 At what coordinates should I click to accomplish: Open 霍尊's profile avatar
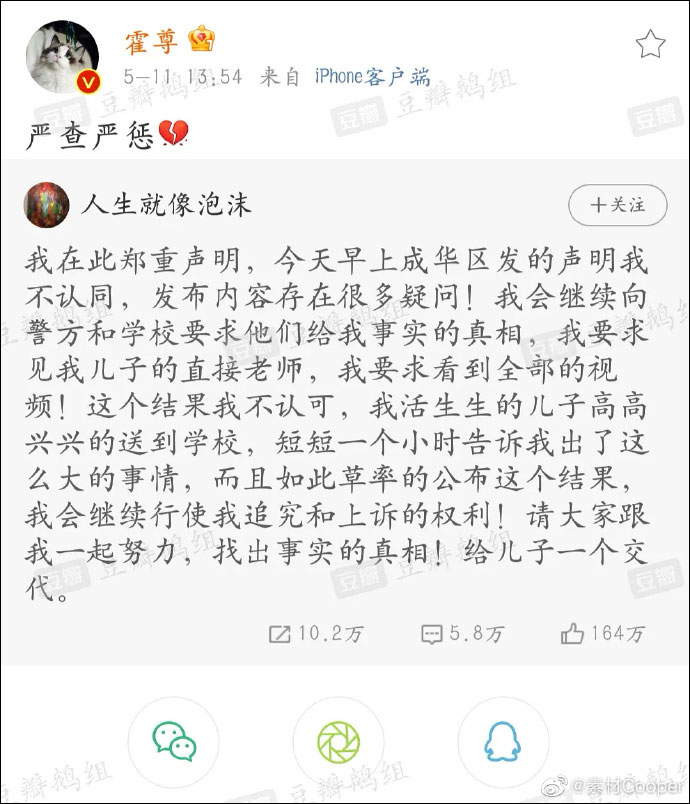[62, 56]
